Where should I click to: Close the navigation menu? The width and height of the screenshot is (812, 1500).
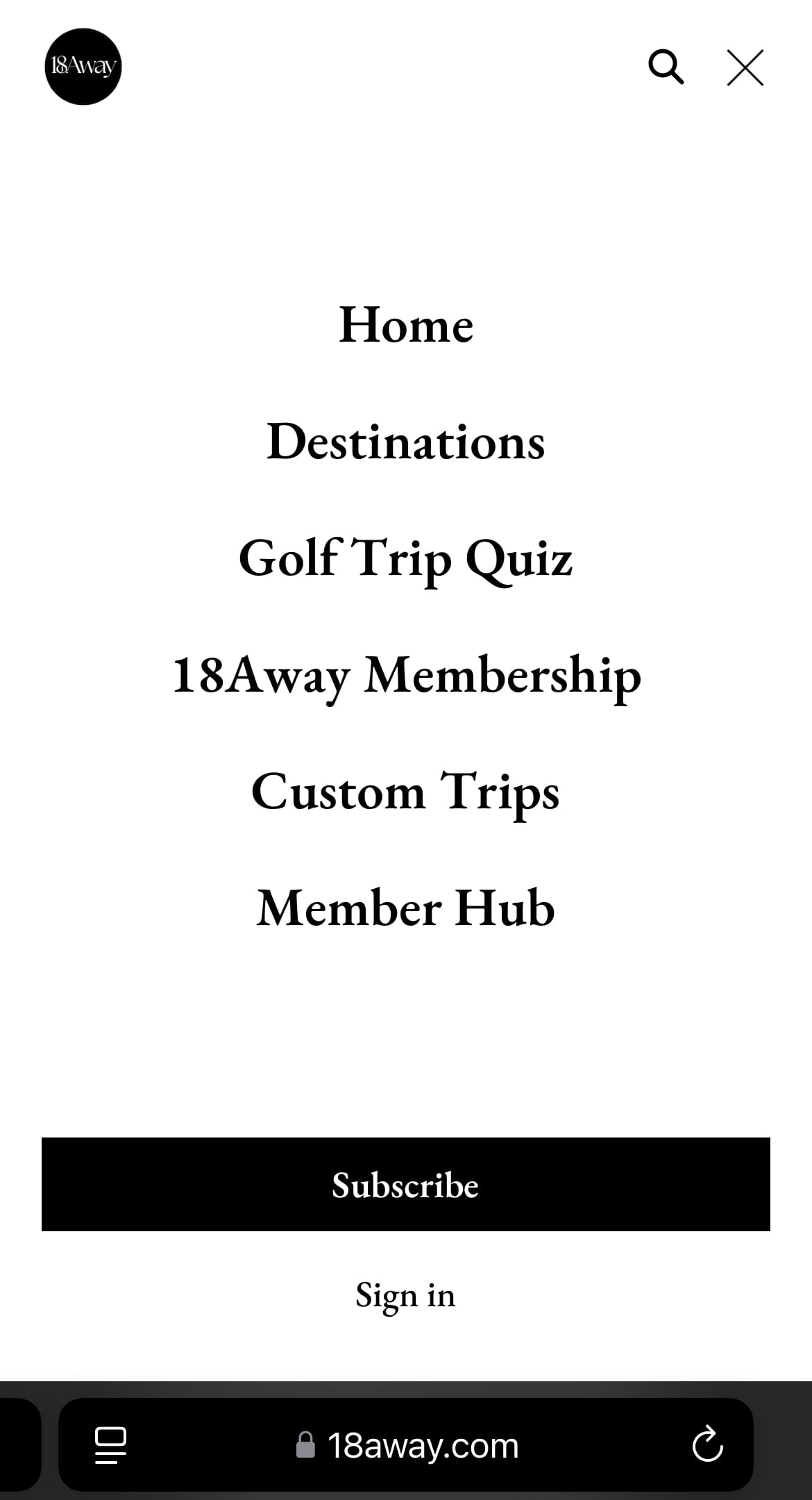[x=745, y=67]
